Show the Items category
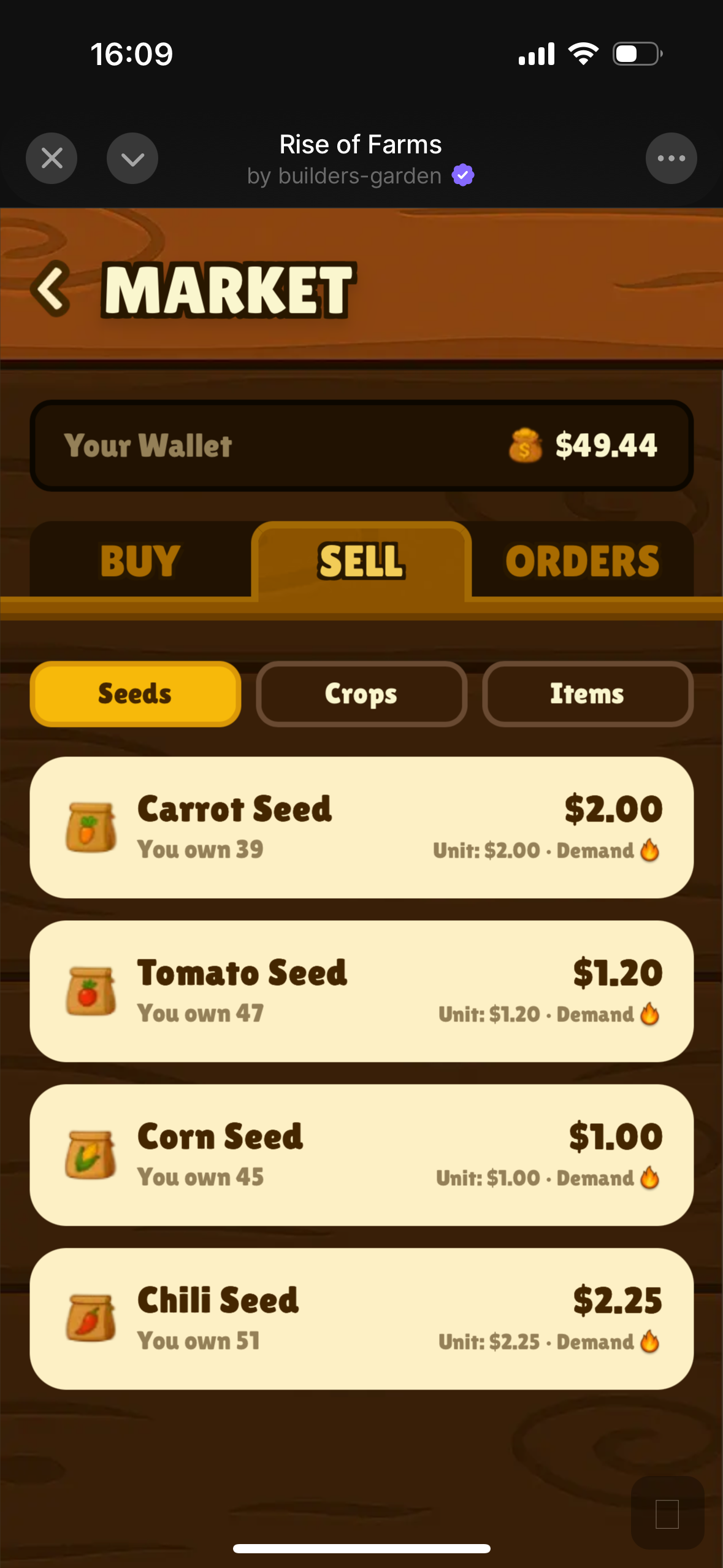 tap(587, 694)
